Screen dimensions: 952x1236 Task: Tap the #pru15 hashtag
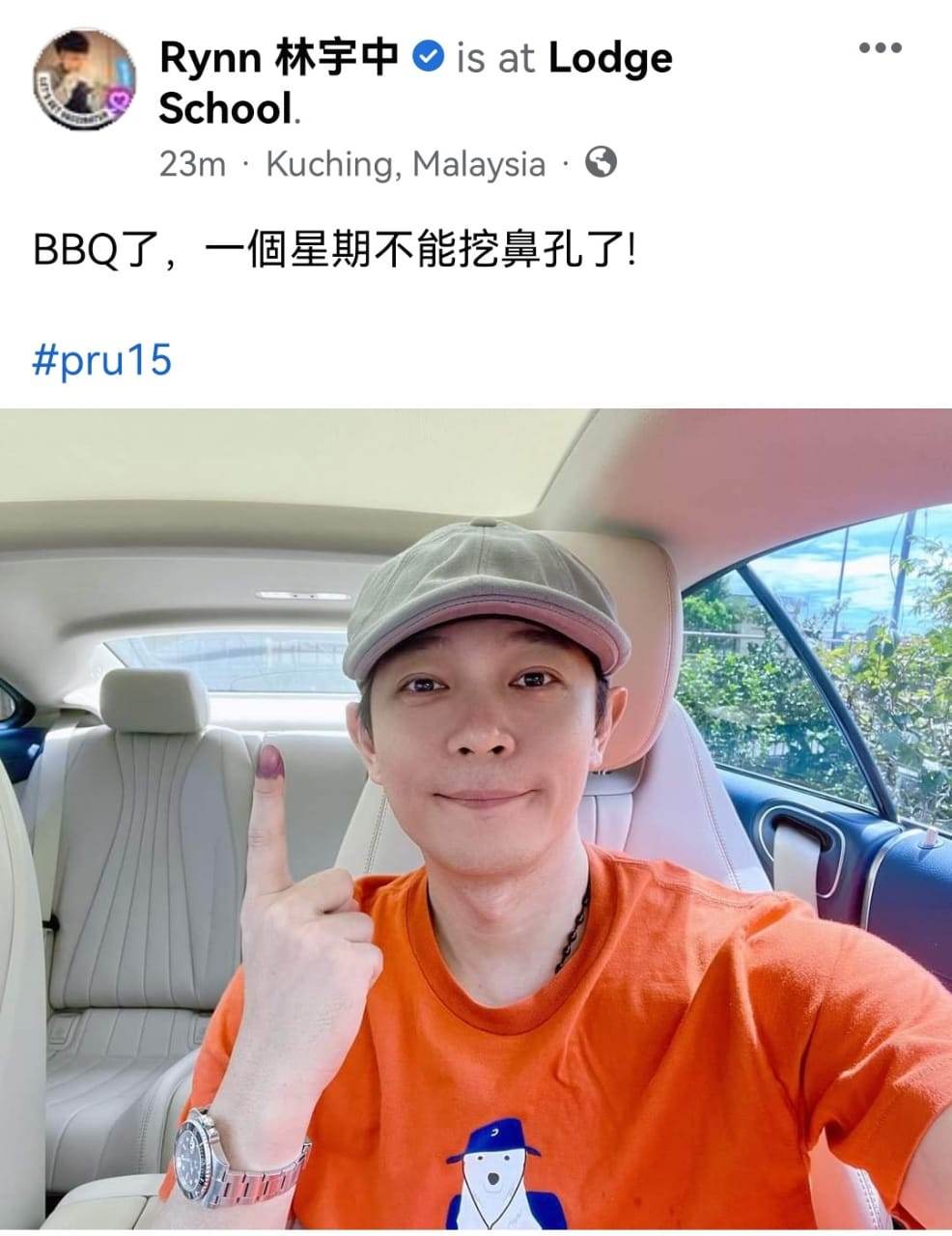click(102, 360)
